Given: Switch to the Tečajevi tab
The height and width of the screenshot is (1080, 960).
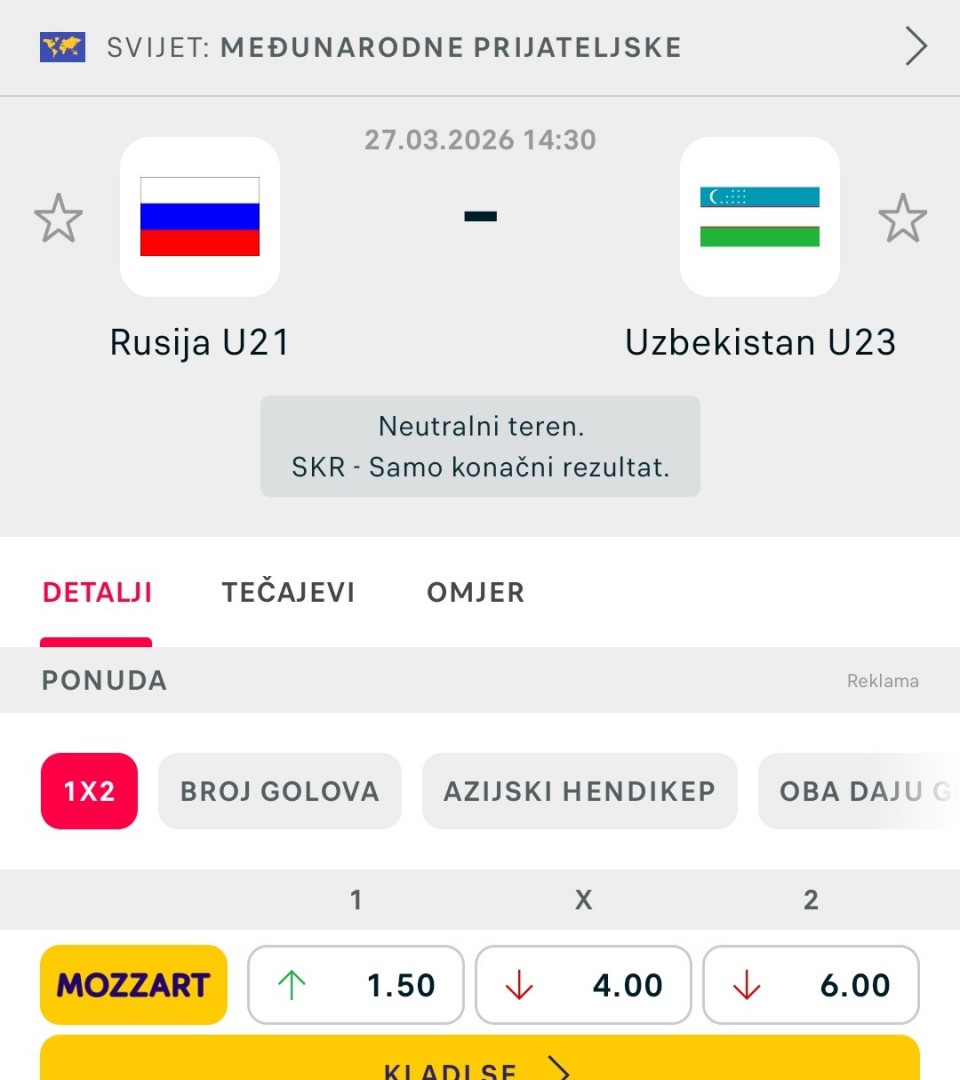Looking at the screenshot, I should pyautogui.click(x=288, y=592).
